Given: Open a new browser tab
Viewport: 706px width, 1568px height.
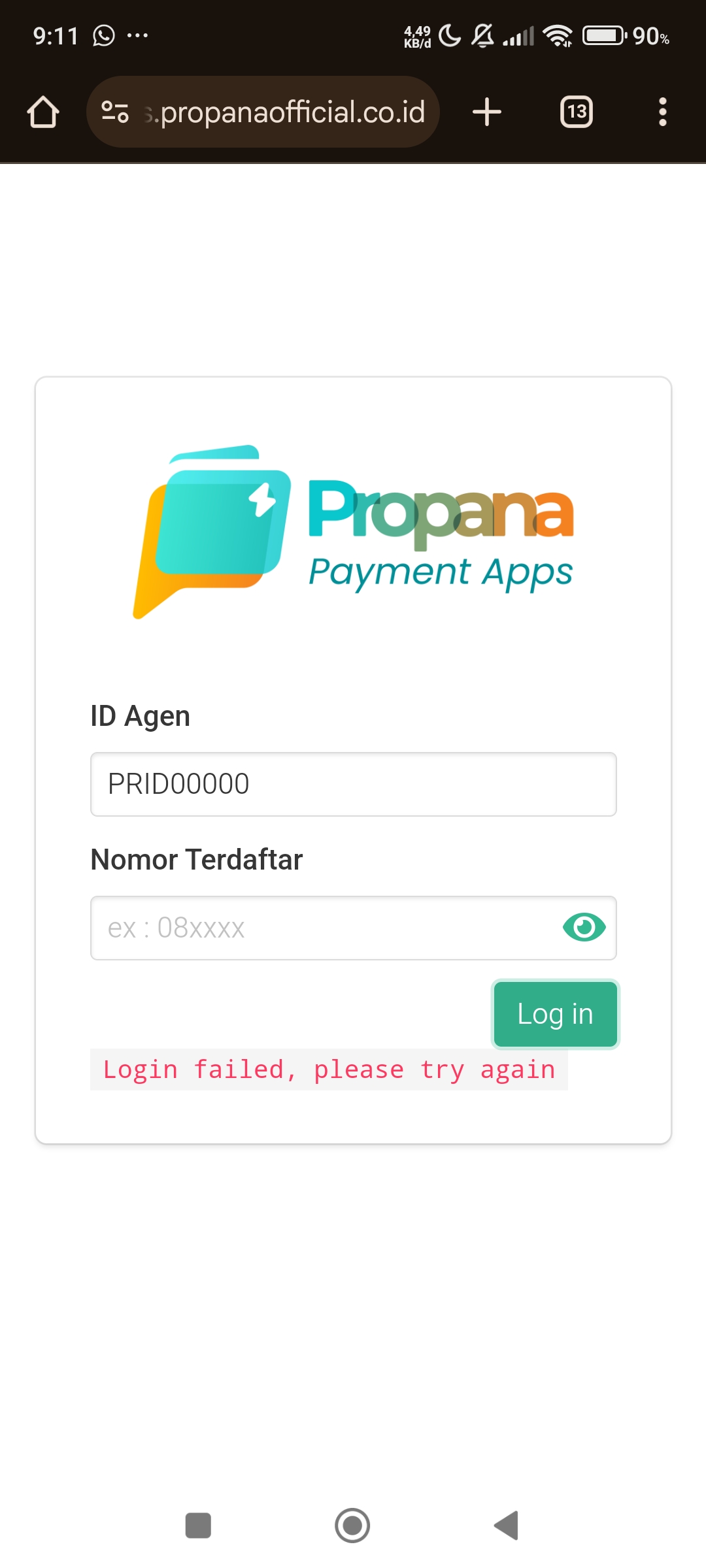Looking at the screenshot, I should (487, 112).
